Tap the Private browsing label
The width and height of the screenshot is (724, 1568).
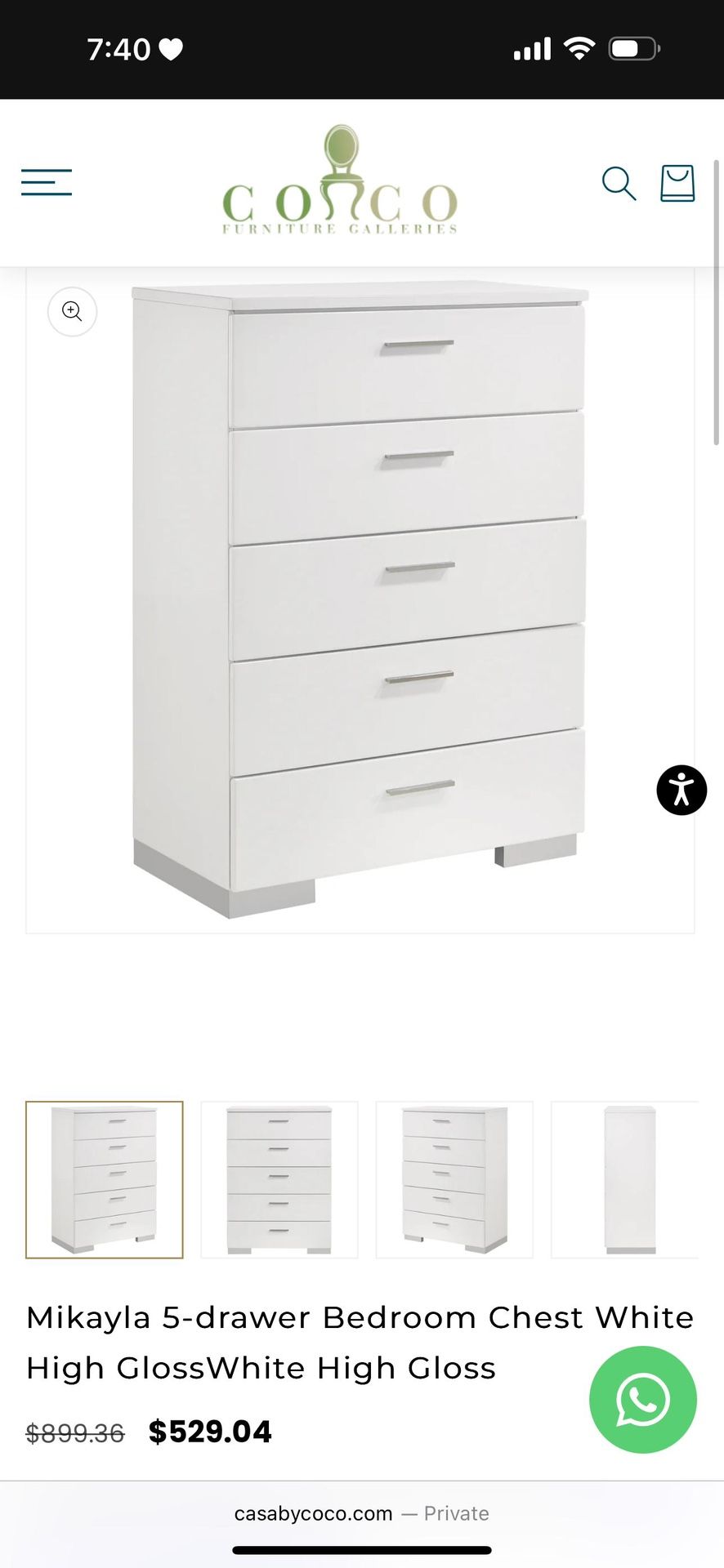click(x=456, y=1513)
